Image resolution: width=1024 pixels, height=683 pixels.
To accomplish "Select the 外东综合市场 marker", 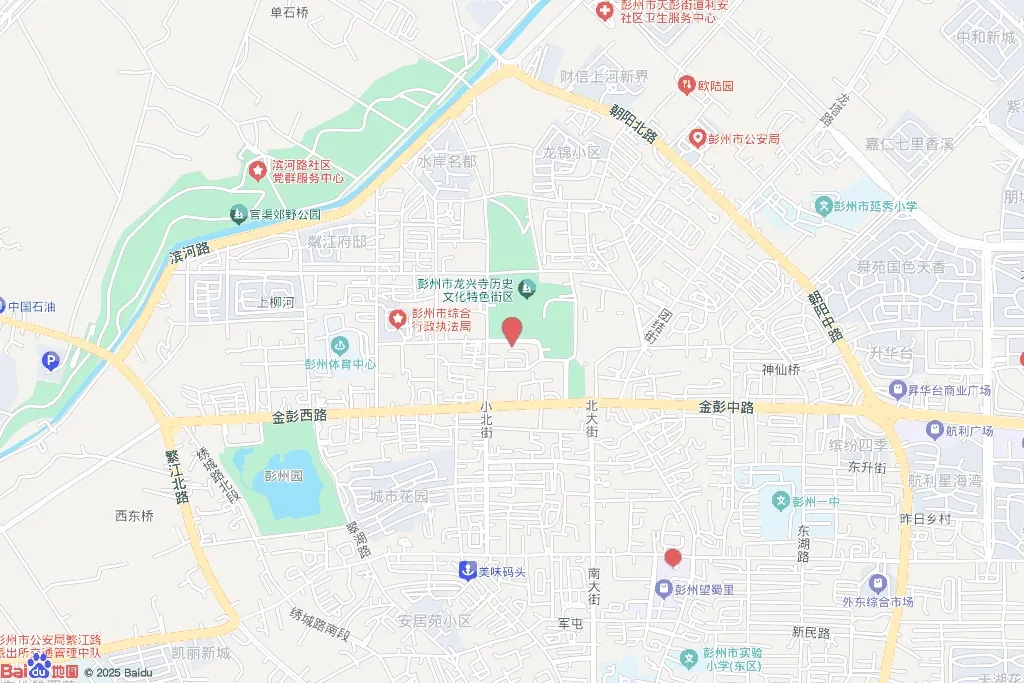I will (878, 583).
